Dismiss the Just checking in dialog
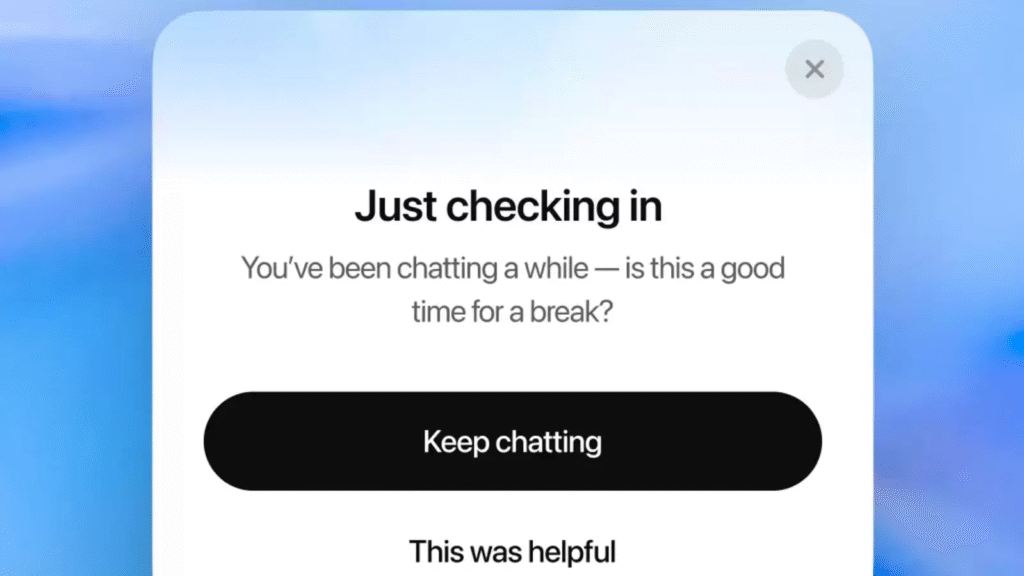 814,69
